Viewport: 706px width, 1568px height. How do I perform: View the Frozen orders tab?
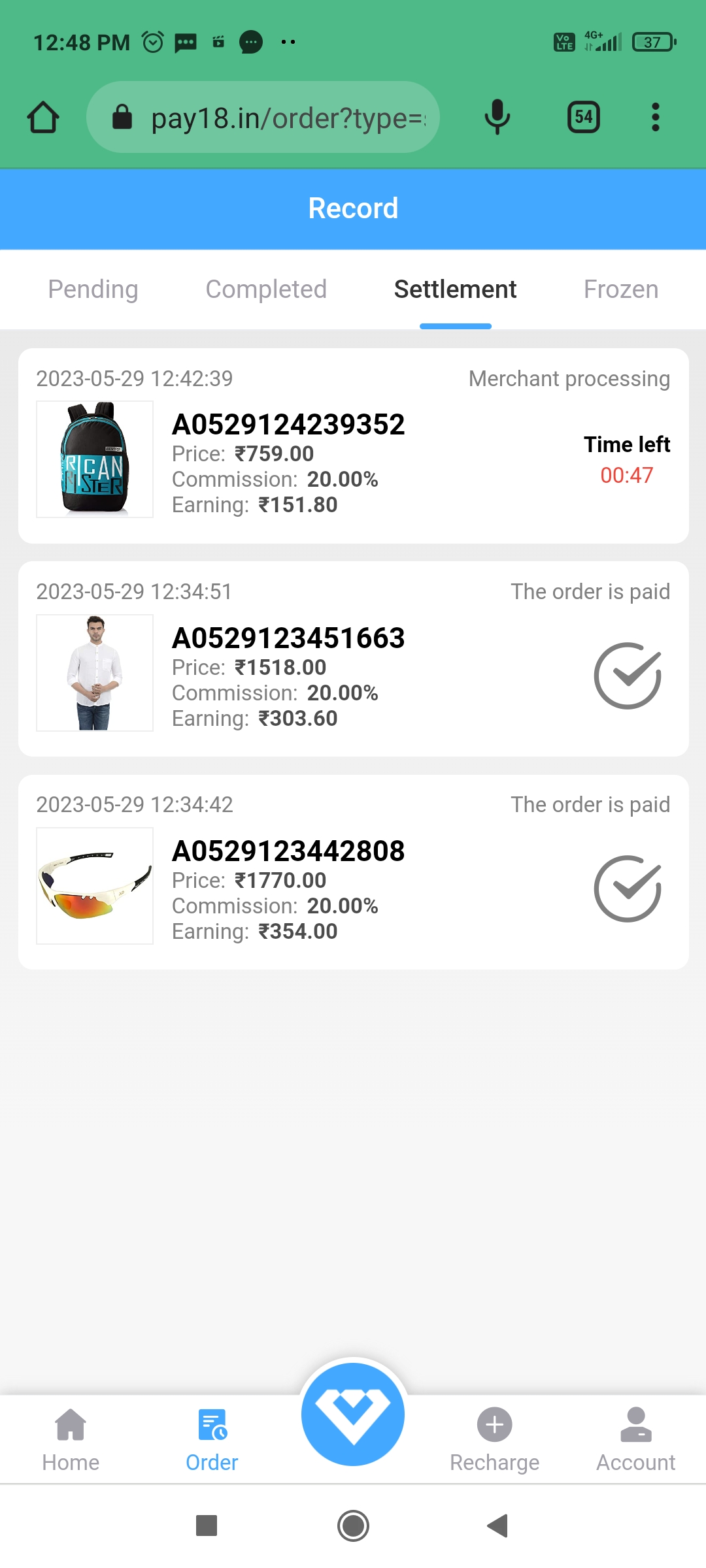tap(620, 289)
